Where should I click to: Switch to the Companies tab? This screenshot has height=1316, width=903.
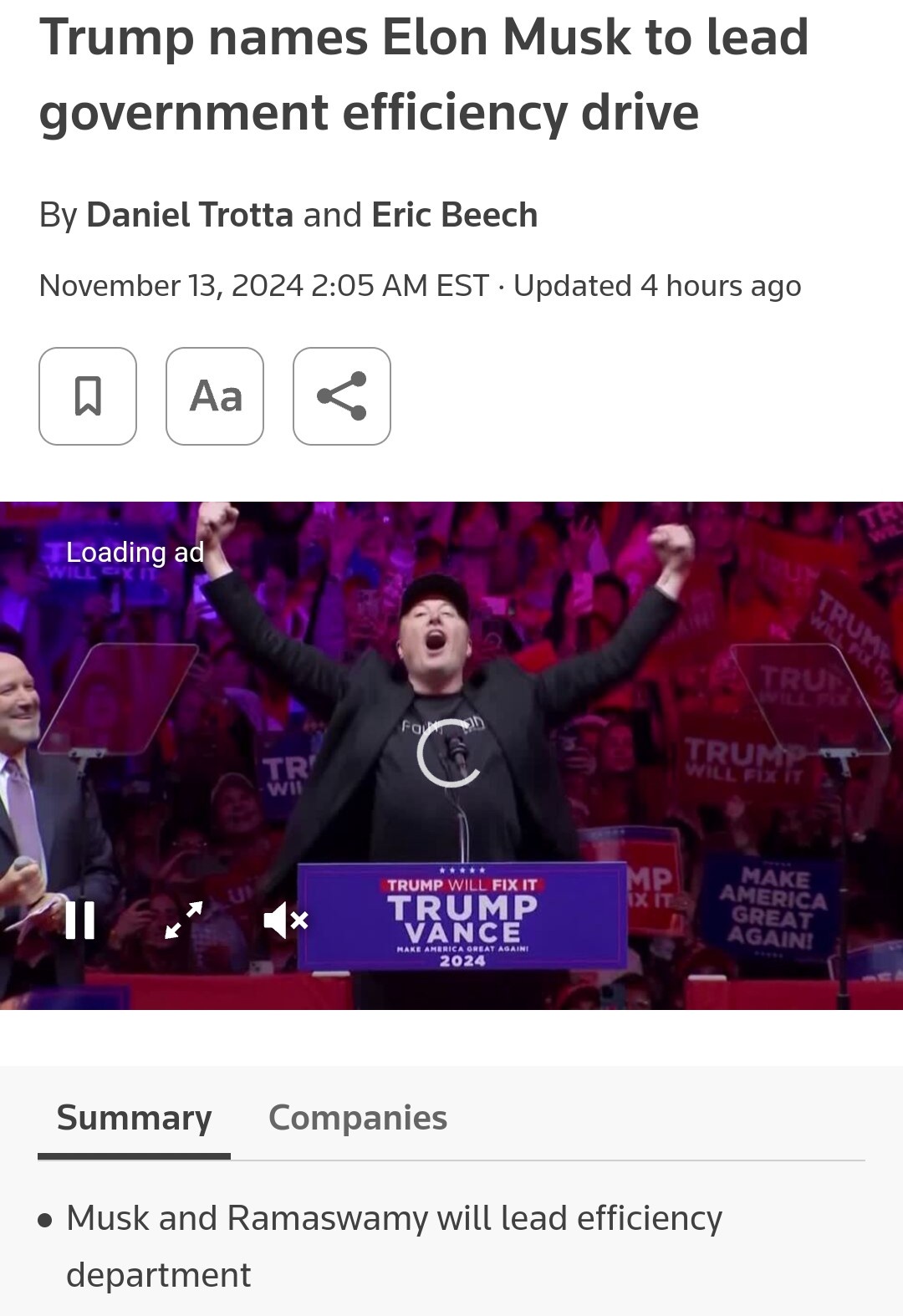tap(358, 1118)
